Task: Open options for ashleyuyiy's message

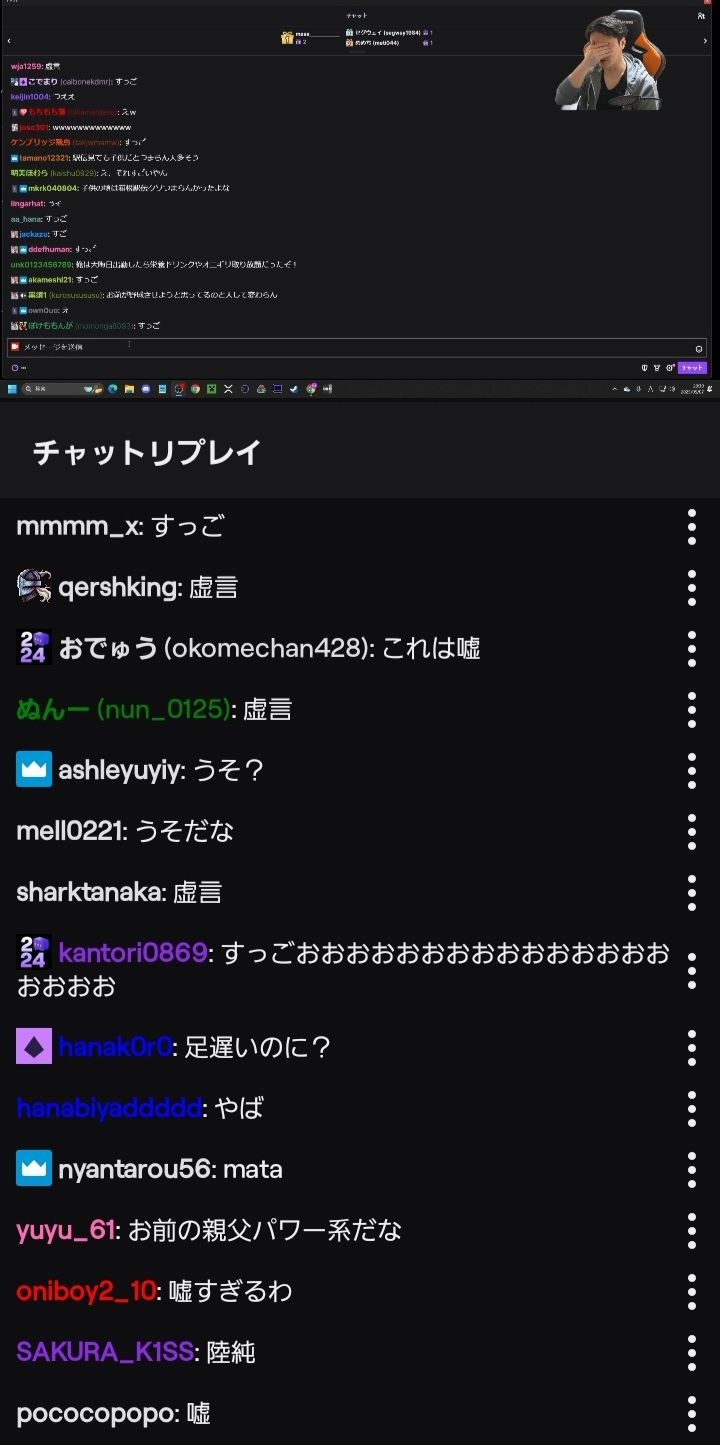Action: pos(691,771)
